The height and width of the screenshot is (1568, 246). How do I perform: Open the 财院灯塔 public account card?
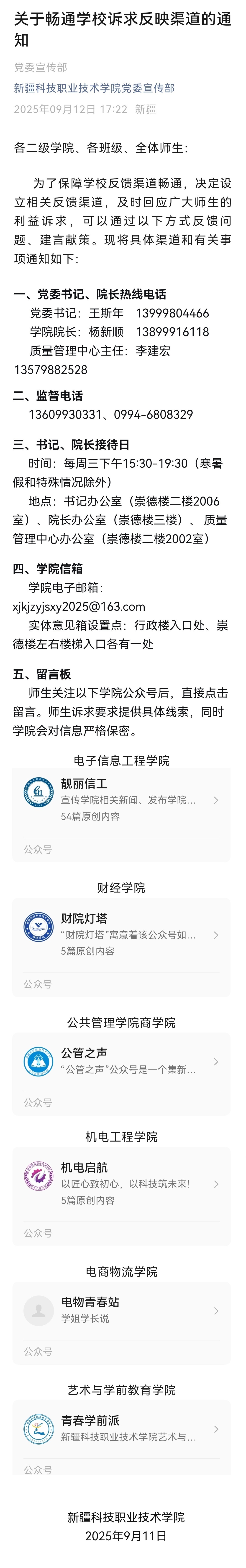click(x=121, y=934)
